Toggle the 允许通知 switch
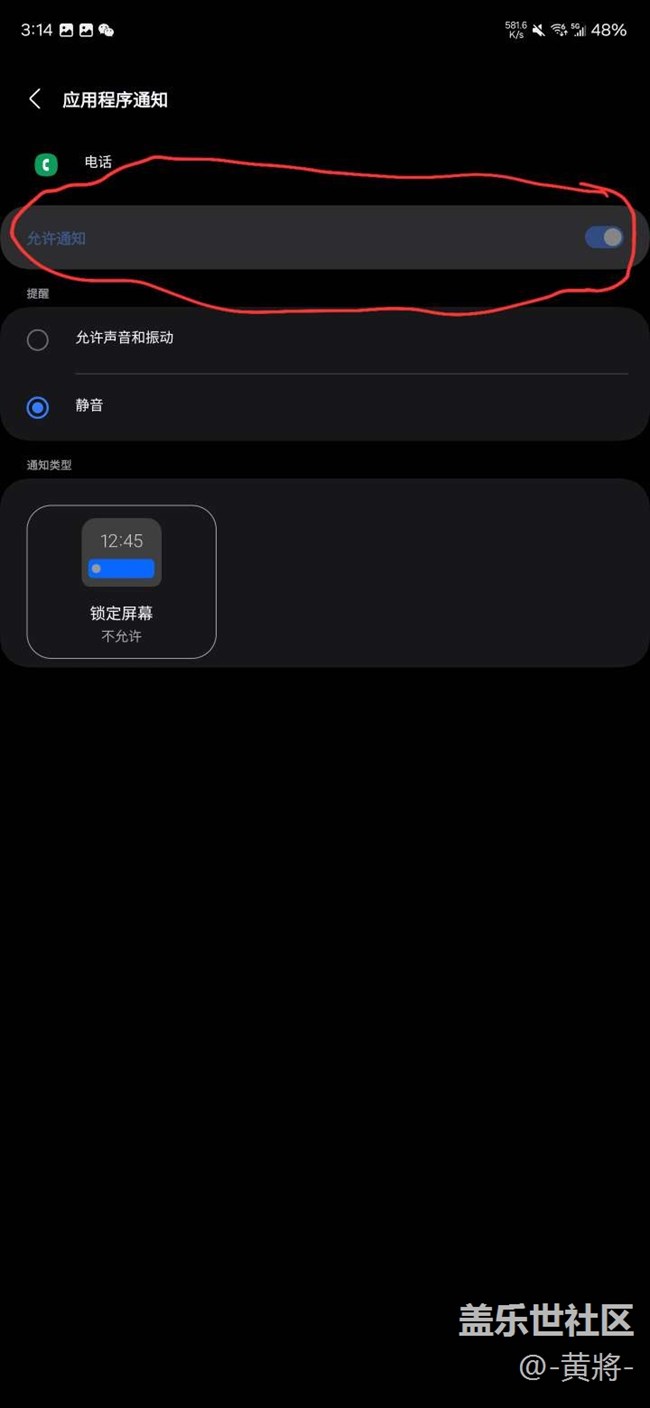Image resolution: width=650 pixels, height=1408 pixels. [x=604, y=237]
